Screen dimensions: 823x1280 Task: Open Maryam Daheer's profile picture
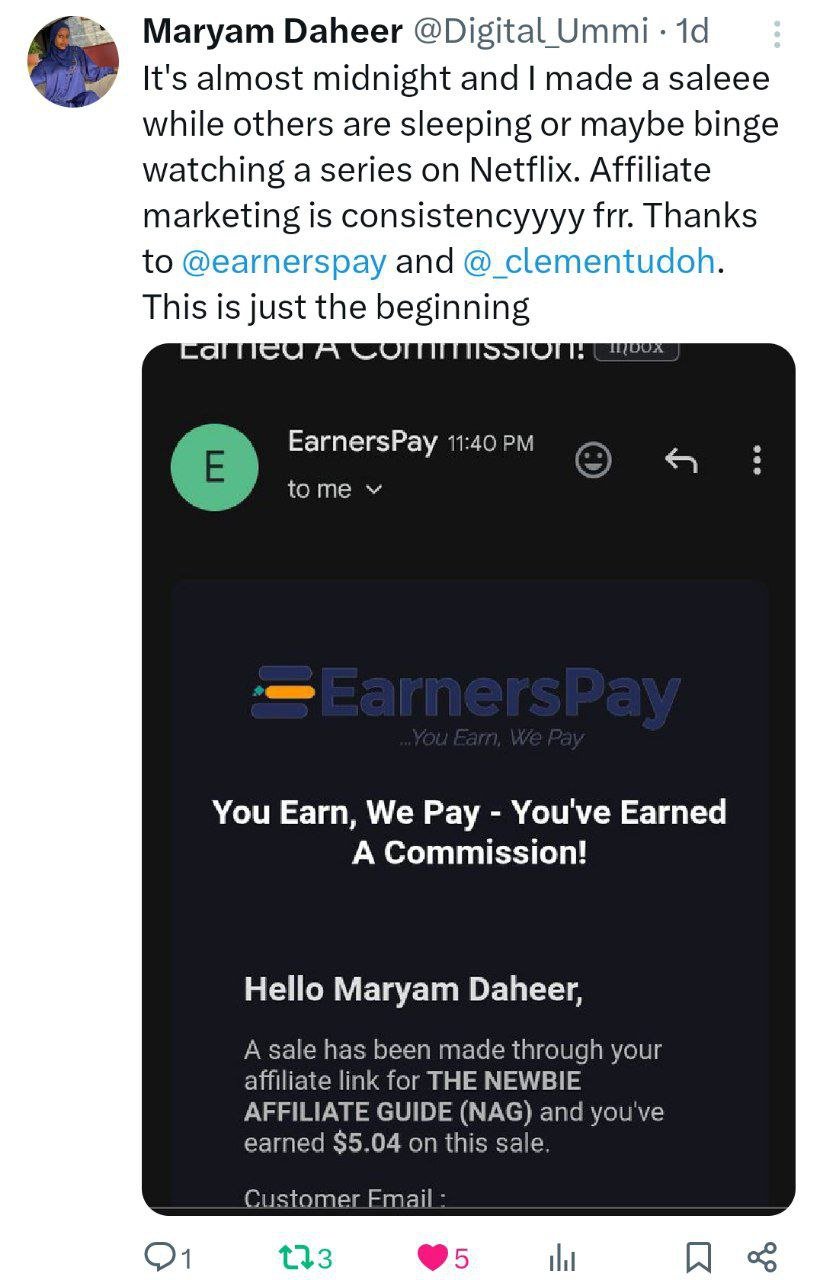(73, 61)
